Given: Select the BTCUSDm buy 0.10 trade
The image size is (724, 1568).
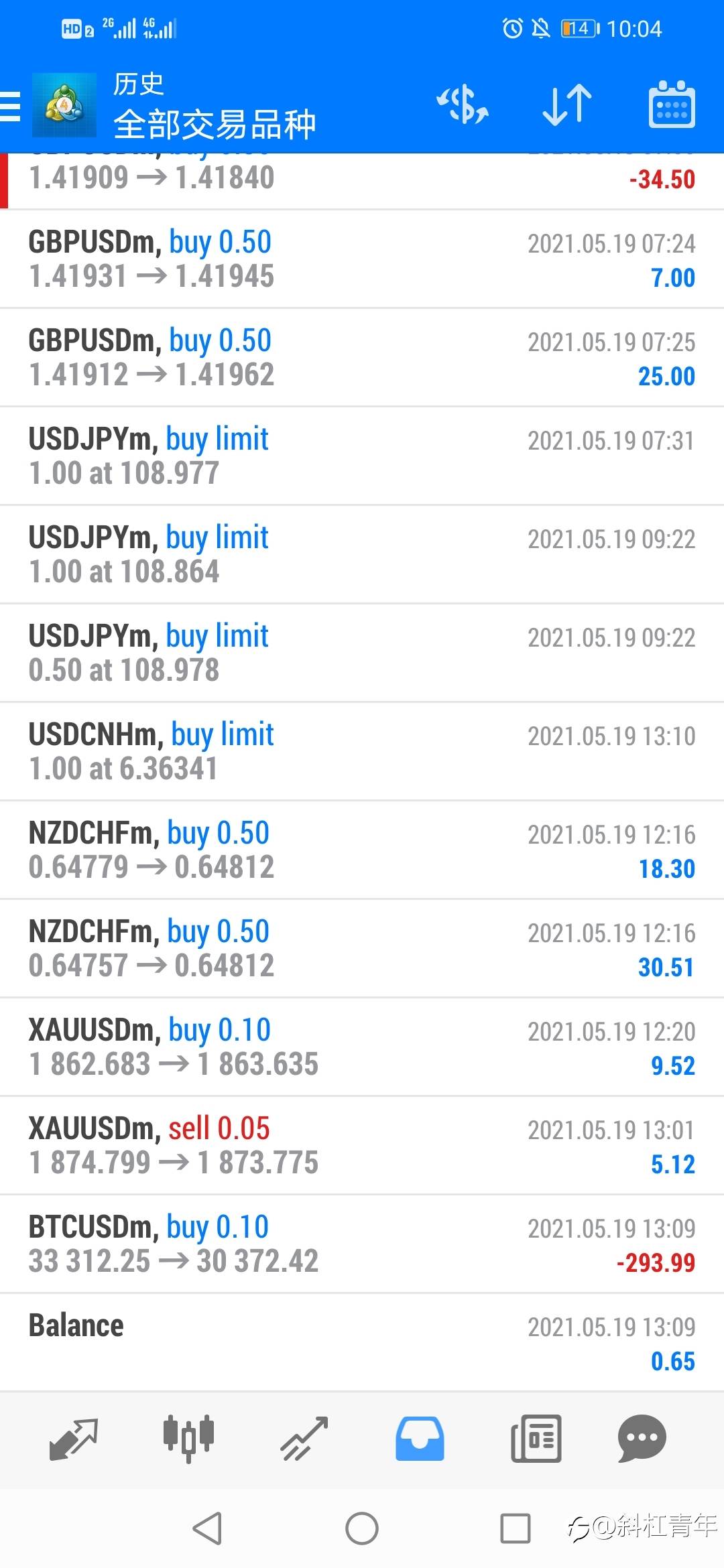Looking at the screenshot, I should (362, 1244).
